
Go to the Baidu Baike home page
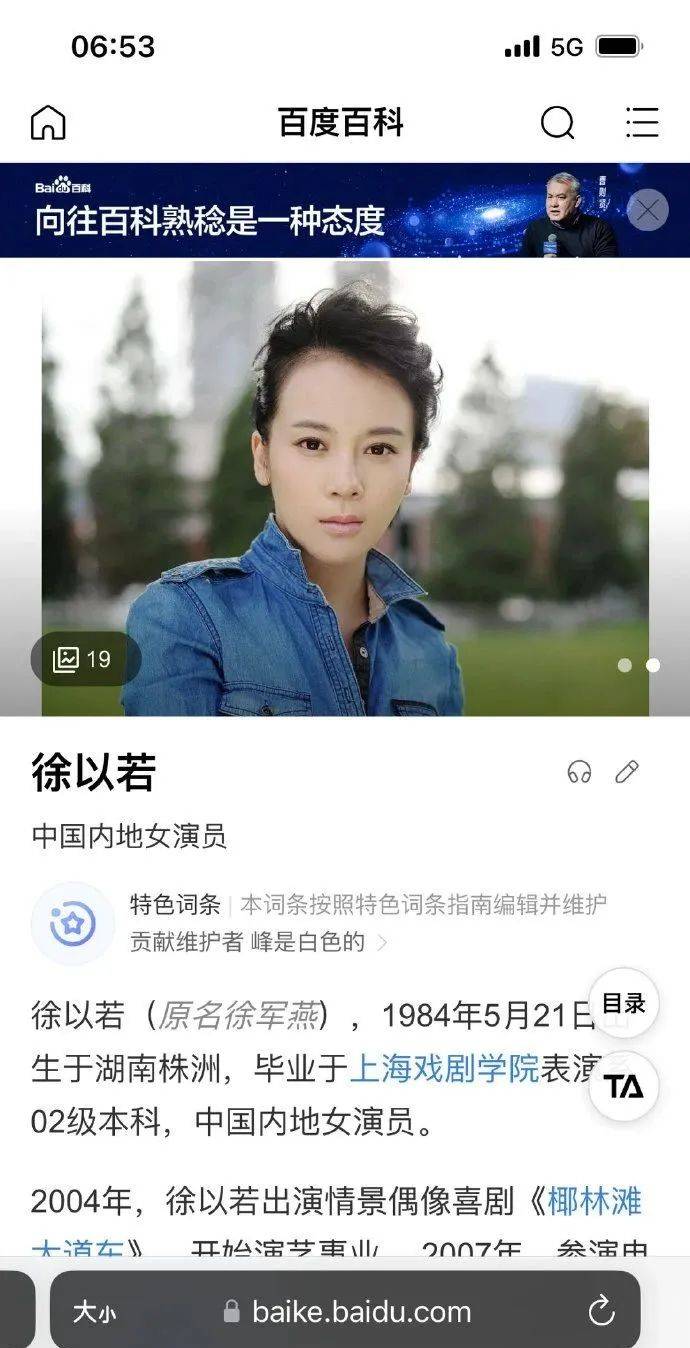click(48, 123)
